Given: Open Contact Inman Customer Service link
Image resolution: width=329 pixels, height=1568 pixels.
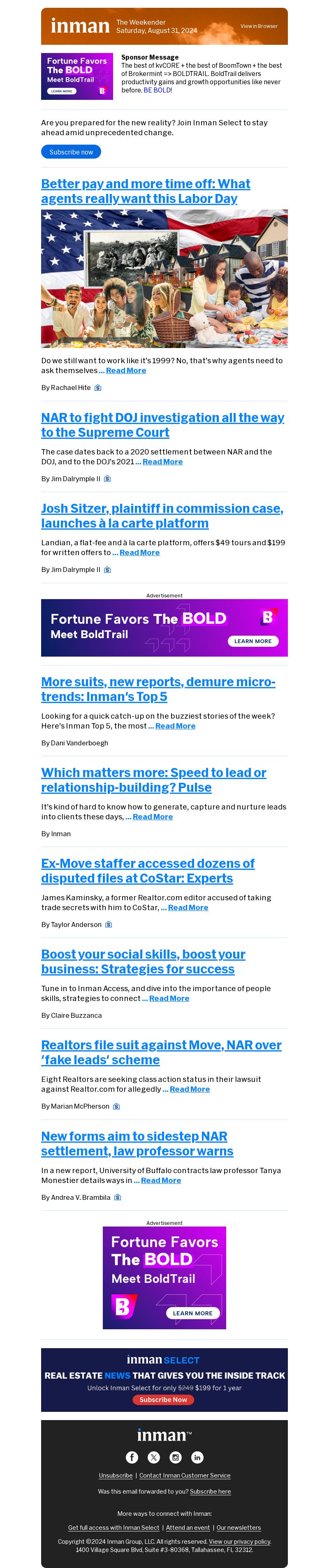Looking at the screenshot, I should [185, 1476].
